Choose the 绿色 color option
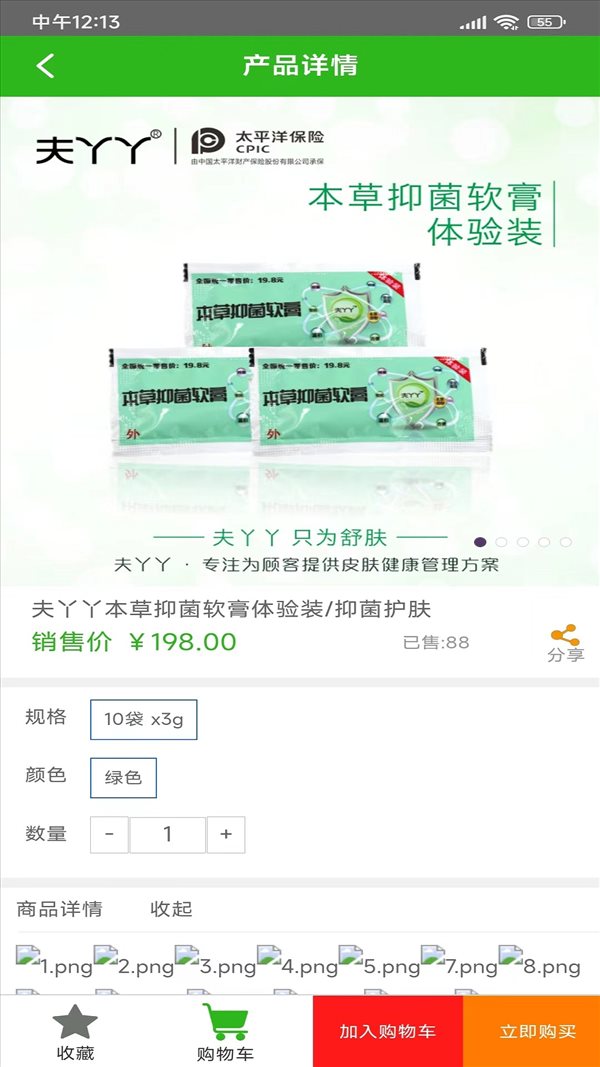Screen dimensions: 600x1067 click(123, 778)
